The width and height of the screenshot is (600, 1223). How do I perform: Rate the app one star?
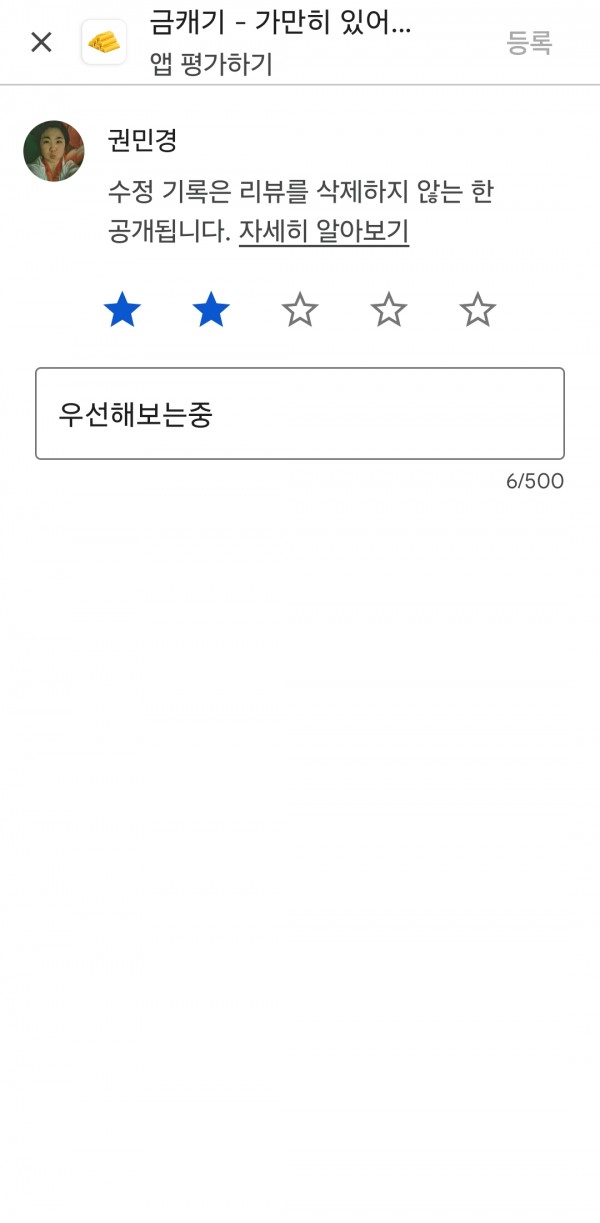tap(122, 310)
